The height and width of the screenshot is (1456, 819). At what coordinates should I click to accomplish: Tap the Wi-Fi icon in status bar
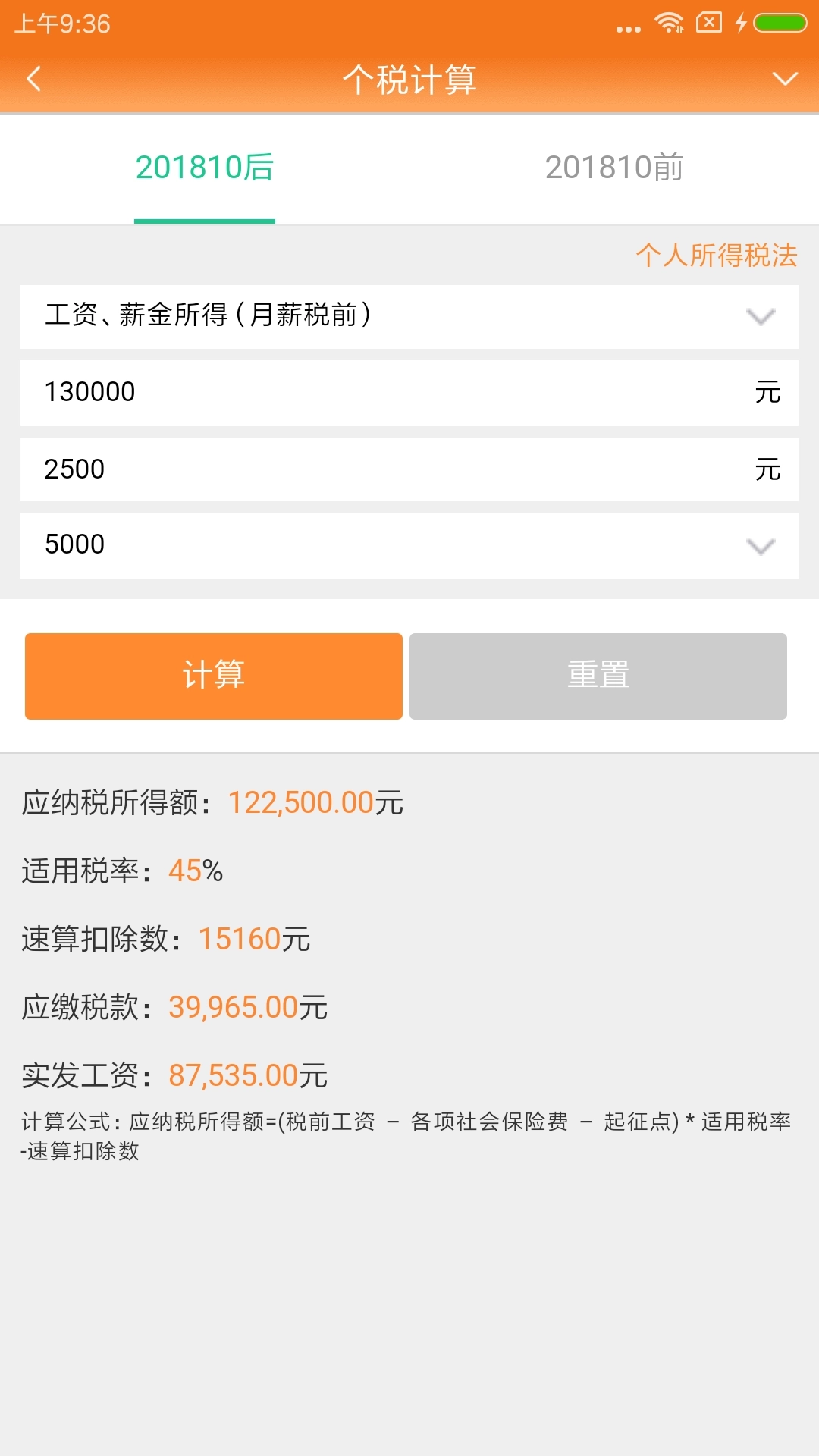pyautogui.click(x=667, y=23)
